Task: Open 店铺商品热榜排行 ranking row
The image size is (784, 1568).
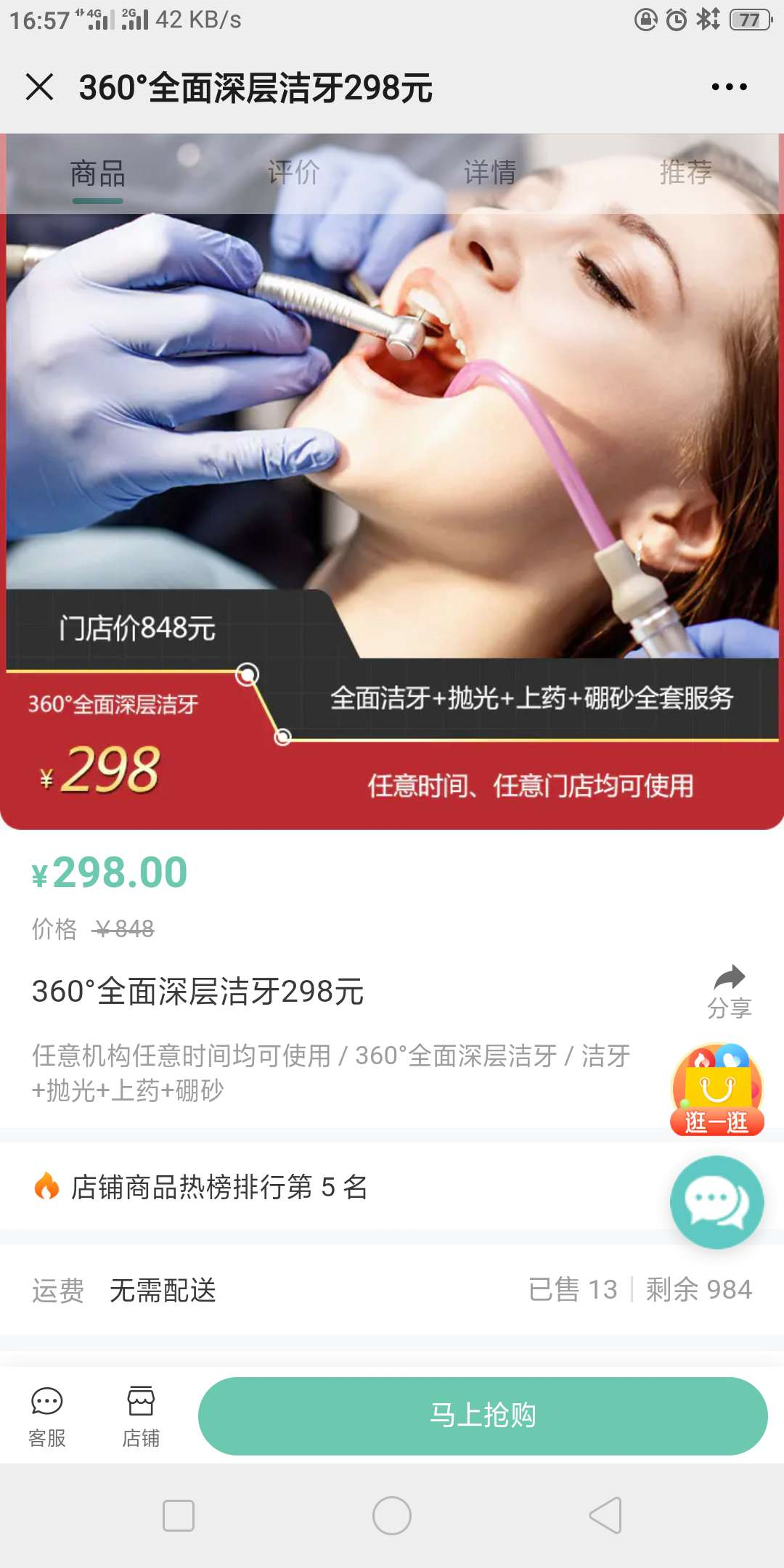Action: coord(392,1187)
